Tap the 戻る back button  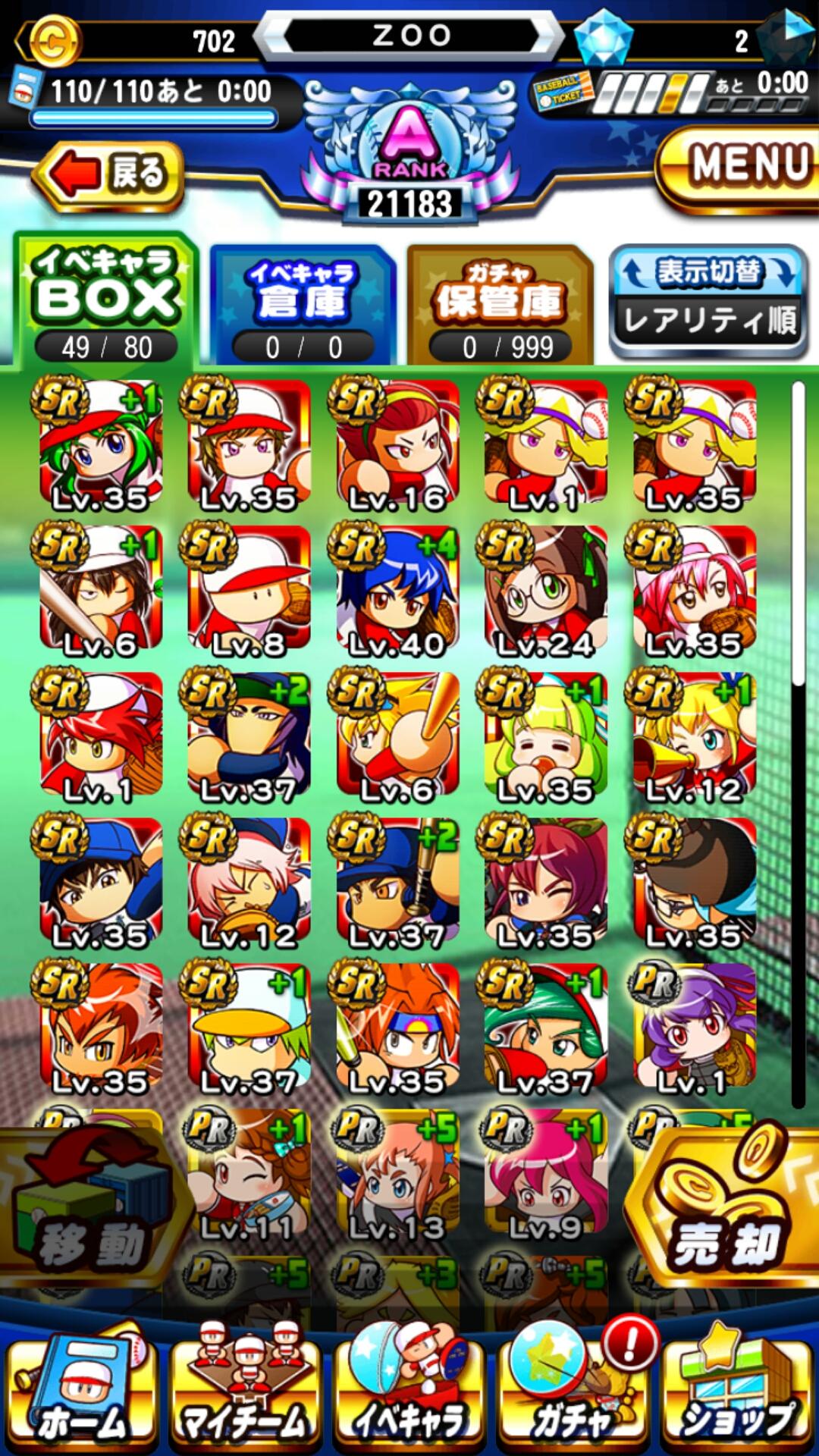point(108,175)
